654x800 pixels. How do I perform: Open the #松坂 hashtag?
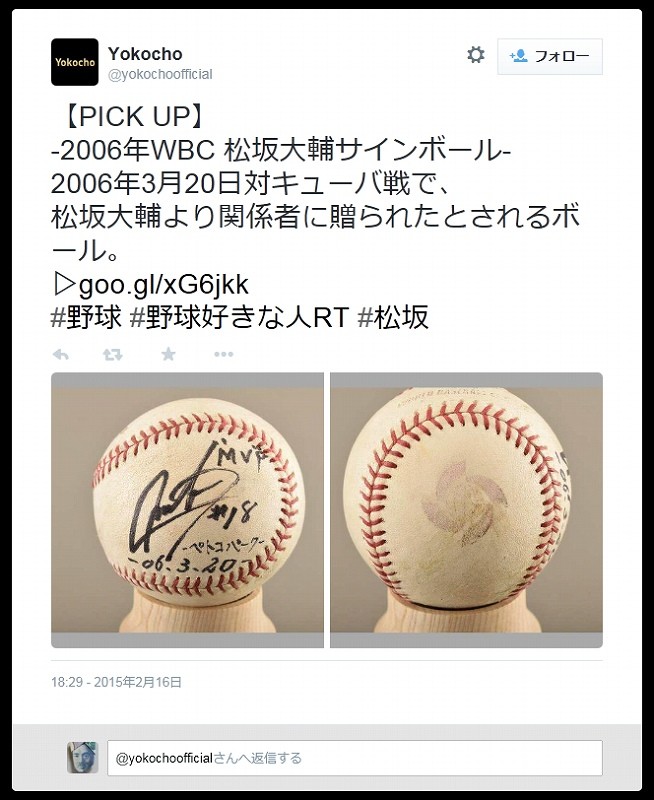[x=393, y=317]
